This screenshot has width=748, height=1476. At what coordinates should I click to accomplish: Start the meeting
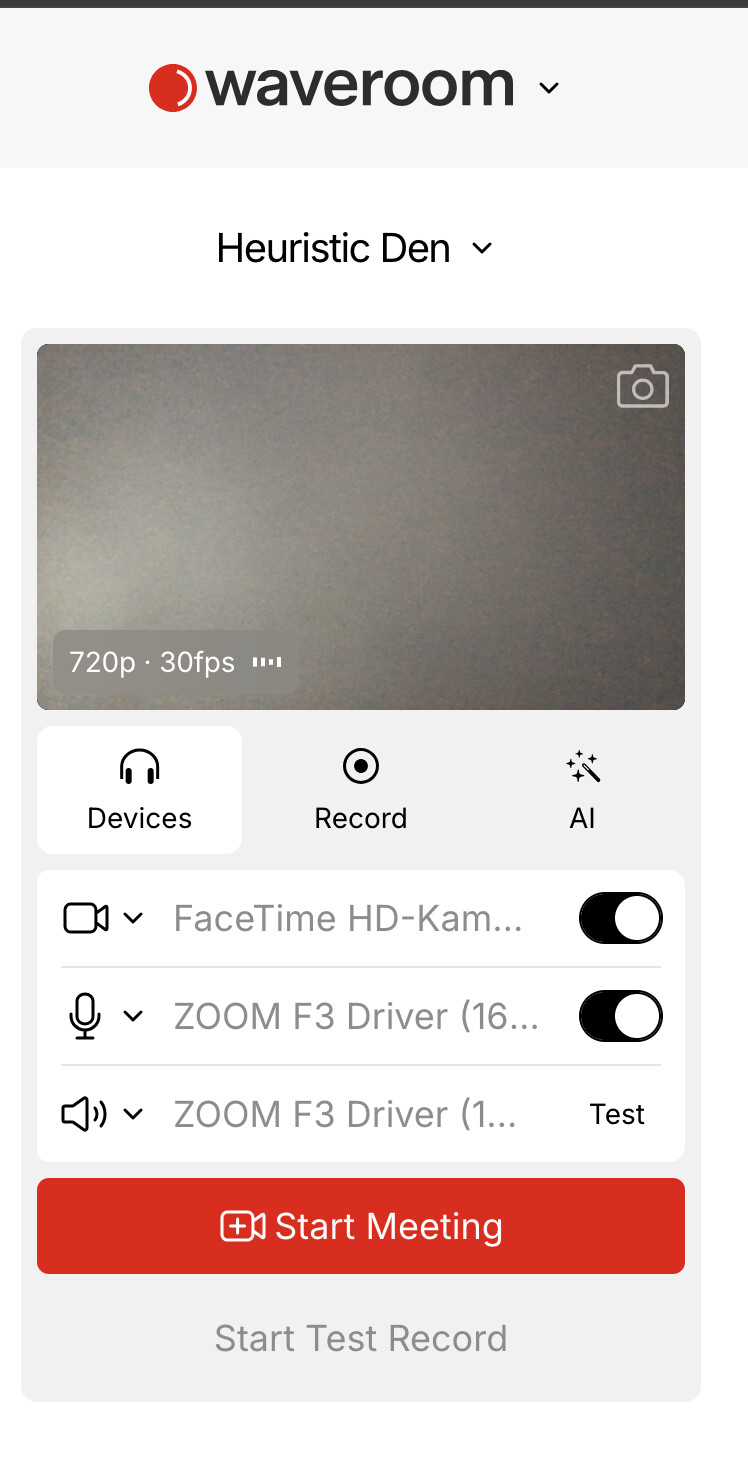[361, 1226]
